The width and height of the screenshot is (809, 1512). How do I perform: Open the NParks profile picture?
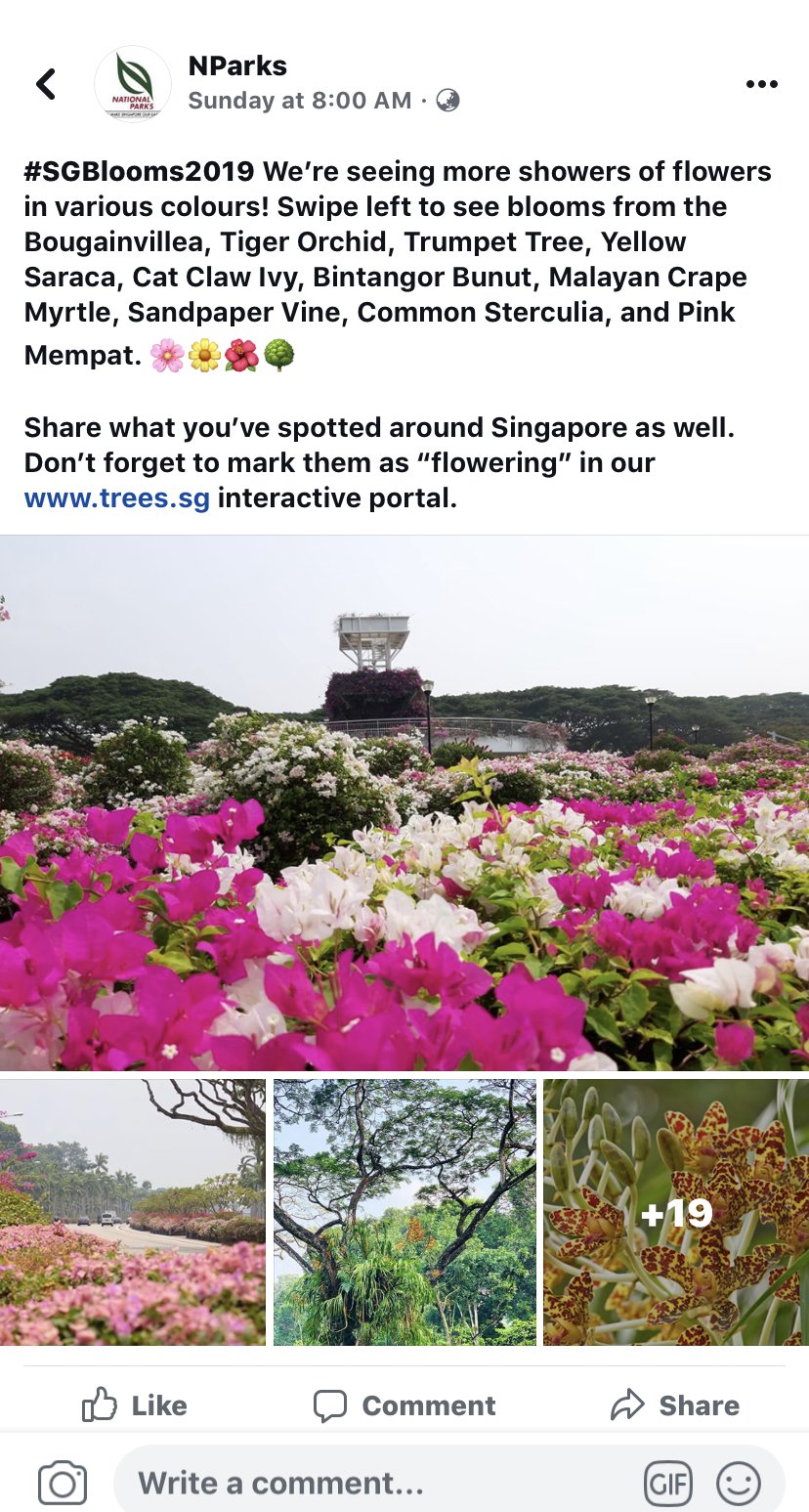coord(133,84)
